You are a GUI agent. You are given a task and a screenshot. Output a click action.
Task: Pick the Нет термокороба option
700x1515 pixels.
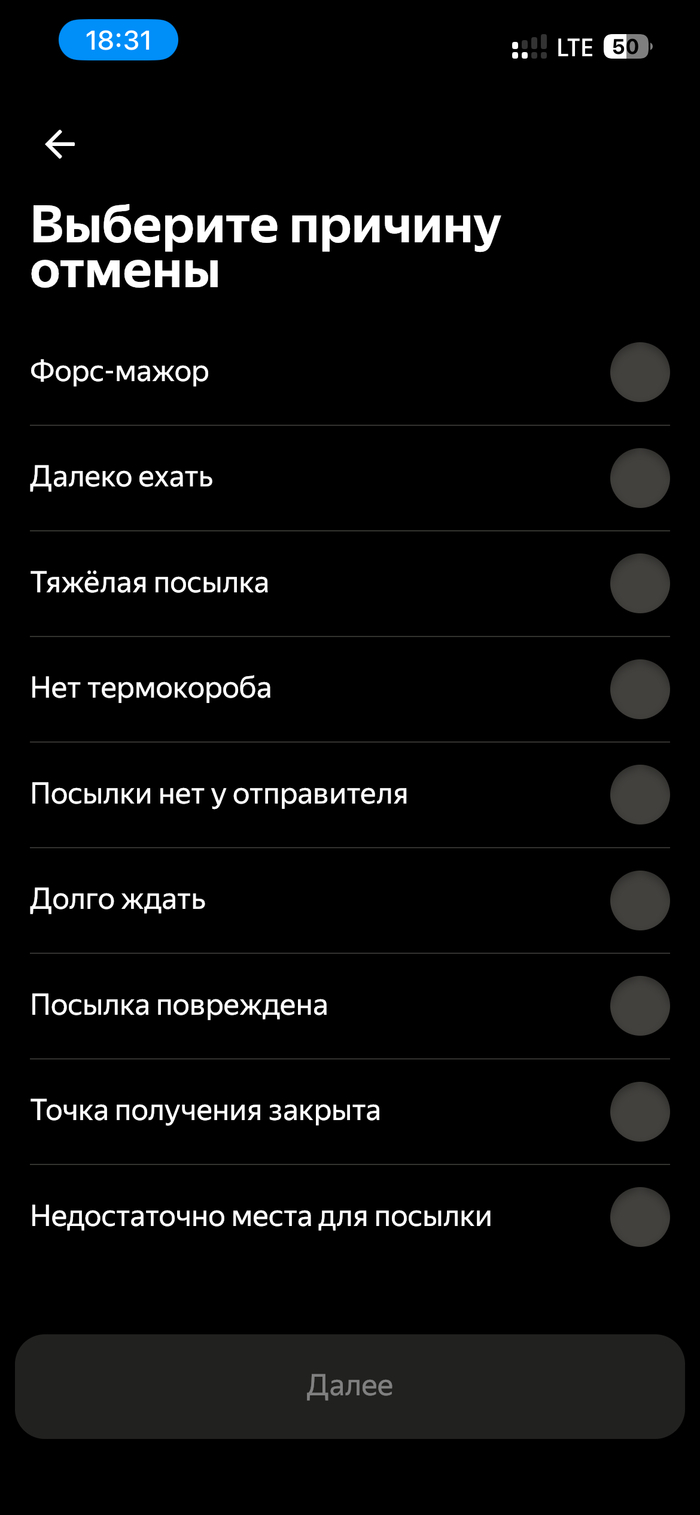click(x=639, y=689)
